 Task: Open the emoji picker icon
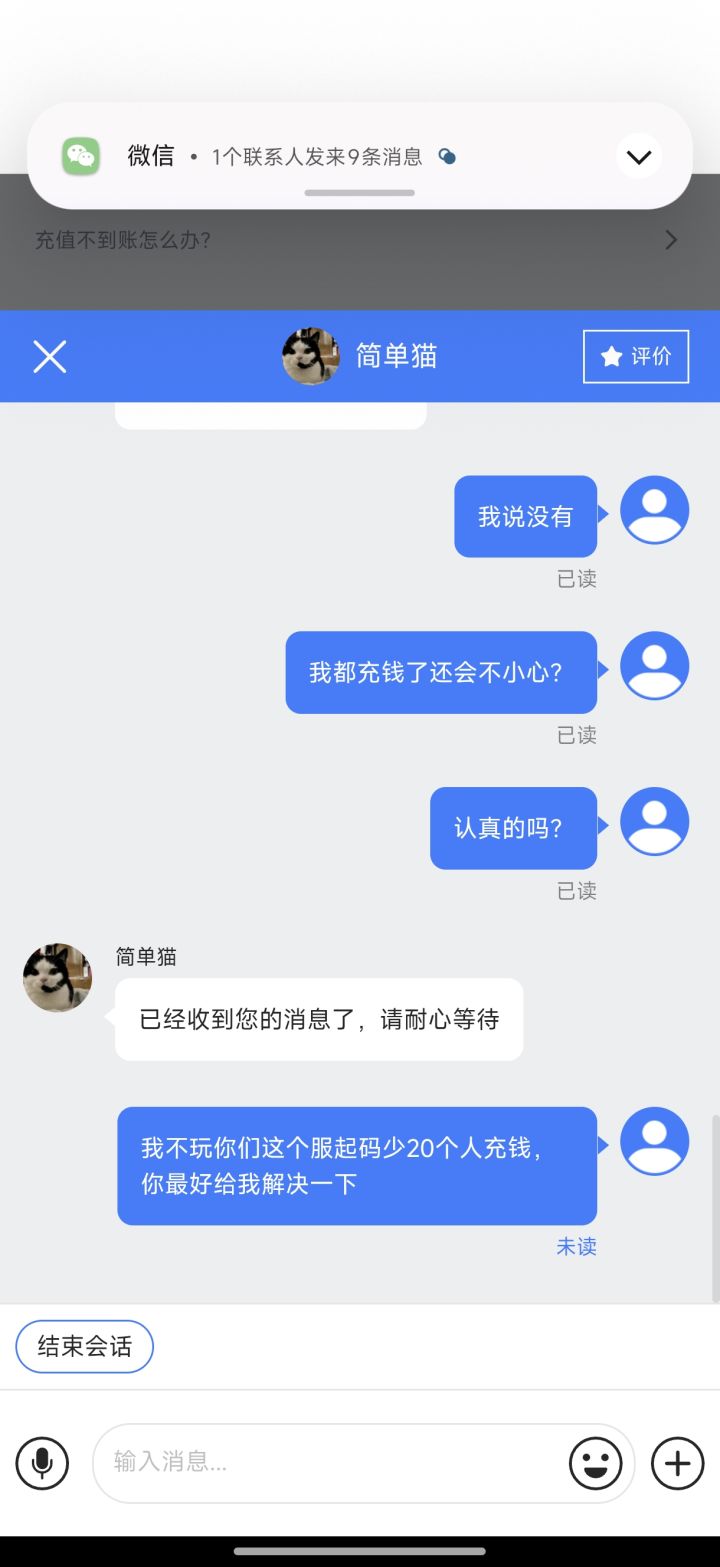coord(596,1462)
